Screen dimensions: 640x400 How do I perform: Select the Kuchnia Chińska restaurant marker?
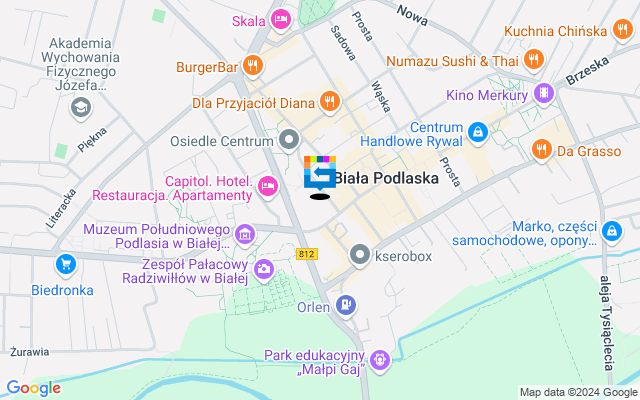[x=622, y=31]
